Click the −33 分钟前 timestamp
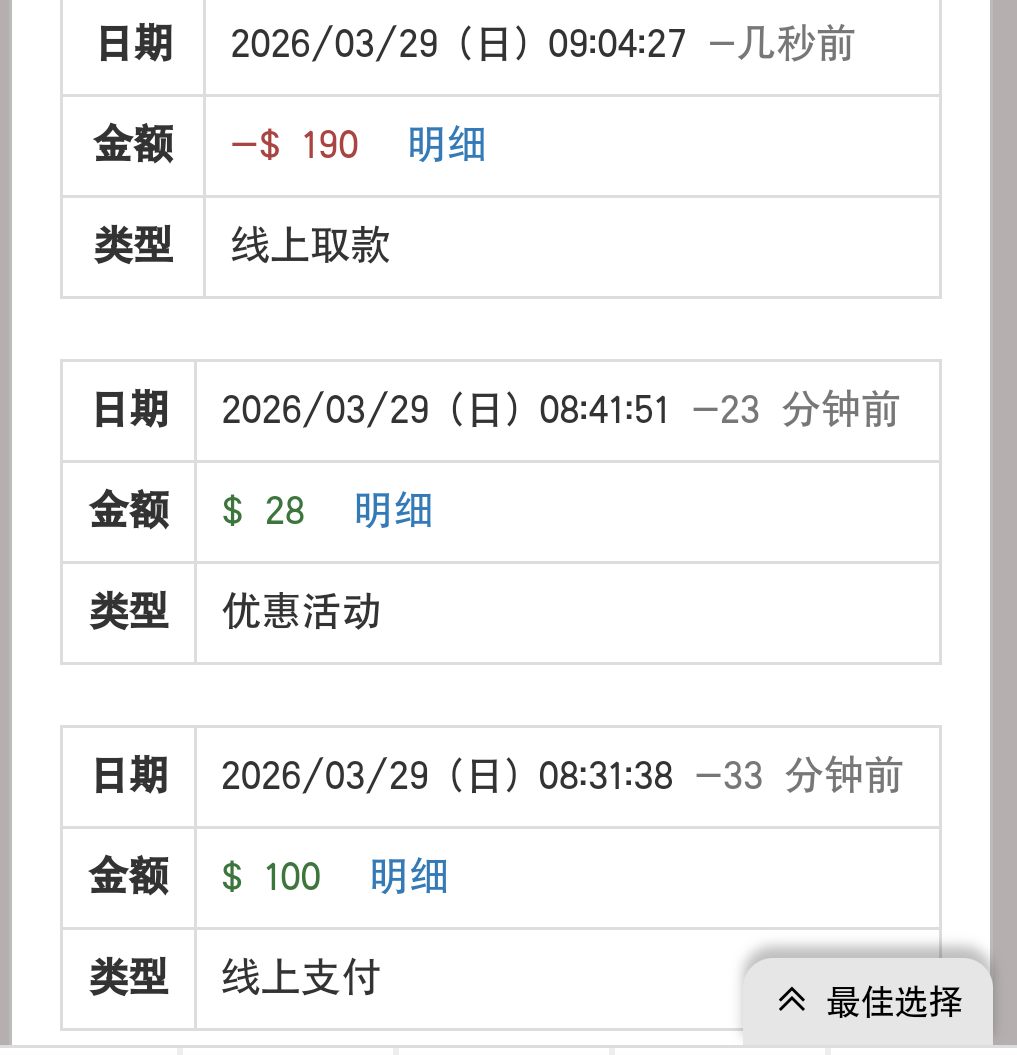1017x1055 pixels. click(797, 776)
